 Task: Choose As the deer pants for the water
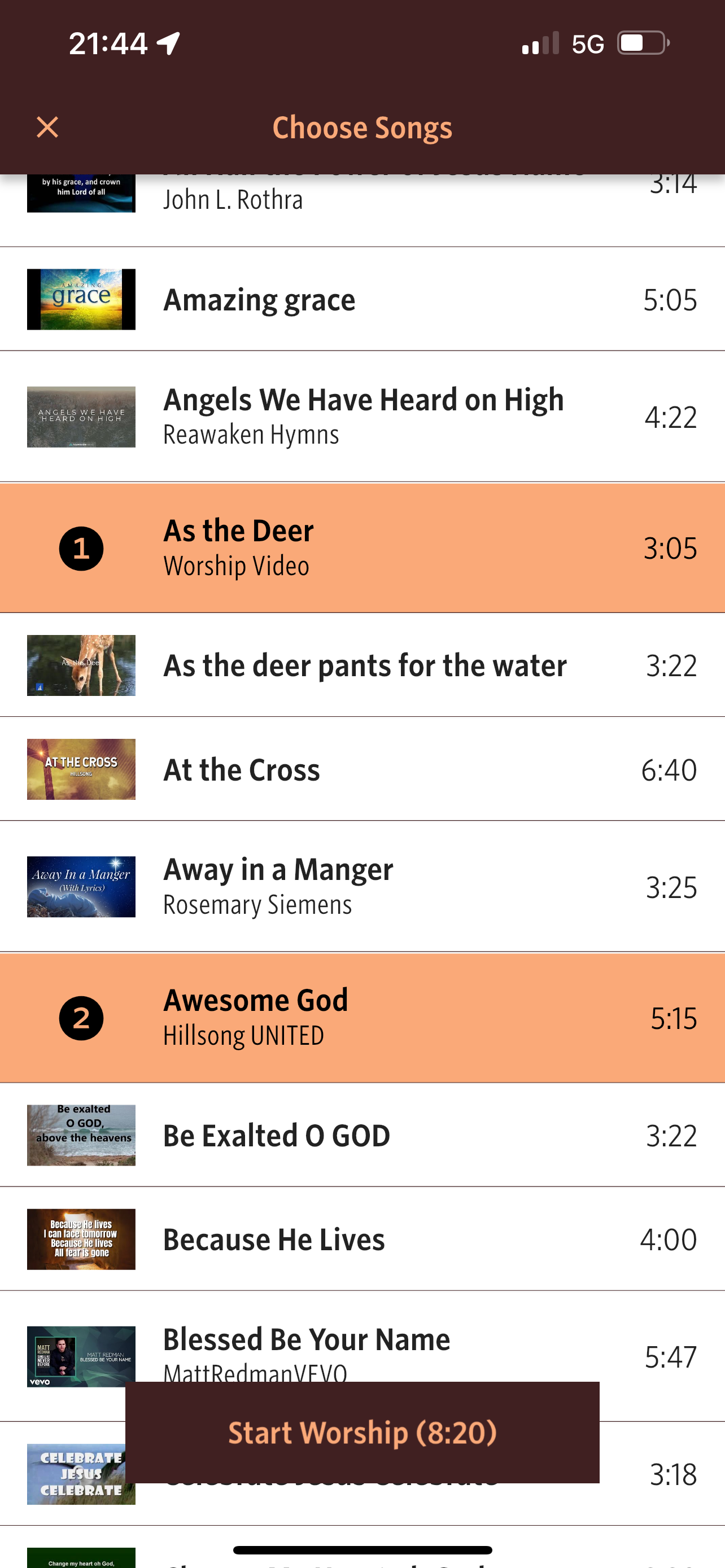pyautogui.click(x=362, y=665)
